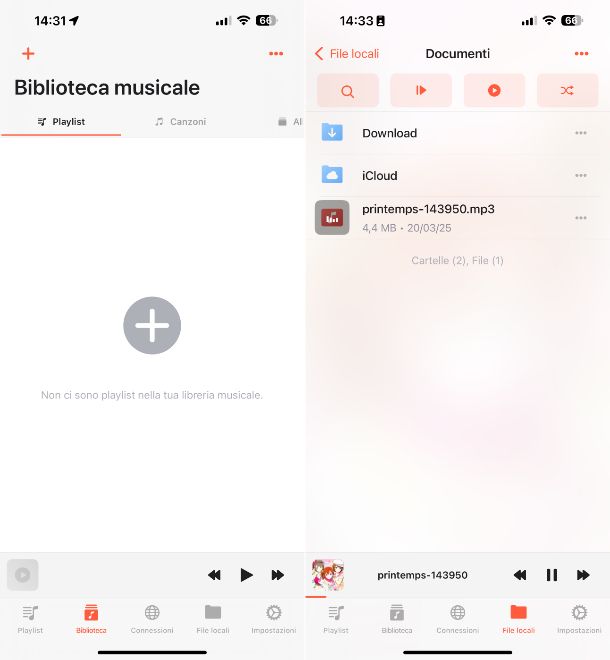
Task: Open overflow menu on Biblioteca musicale screen
Action: (276, 54)
